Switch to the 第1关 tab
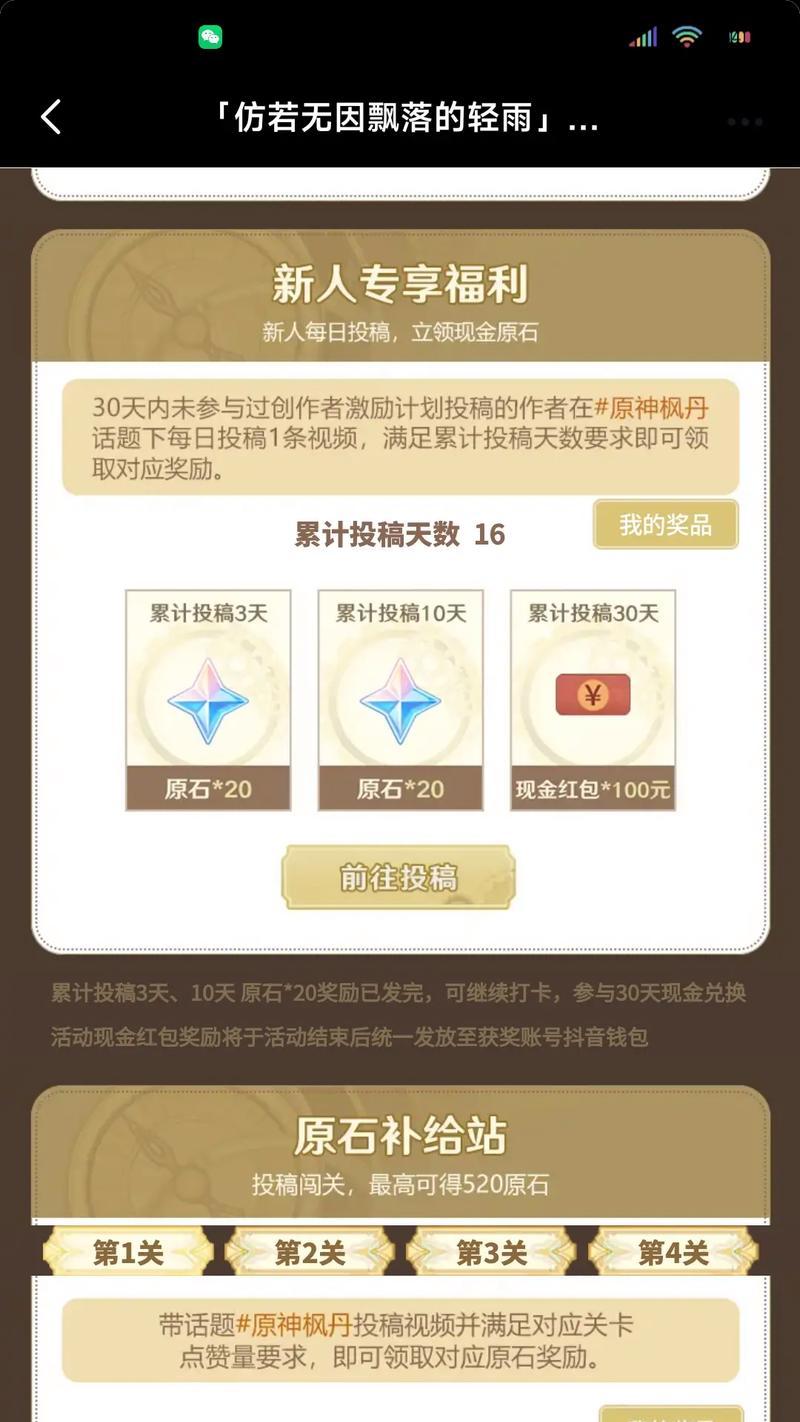Viewport: 800px width, 1422px height. click(128, 1252)
